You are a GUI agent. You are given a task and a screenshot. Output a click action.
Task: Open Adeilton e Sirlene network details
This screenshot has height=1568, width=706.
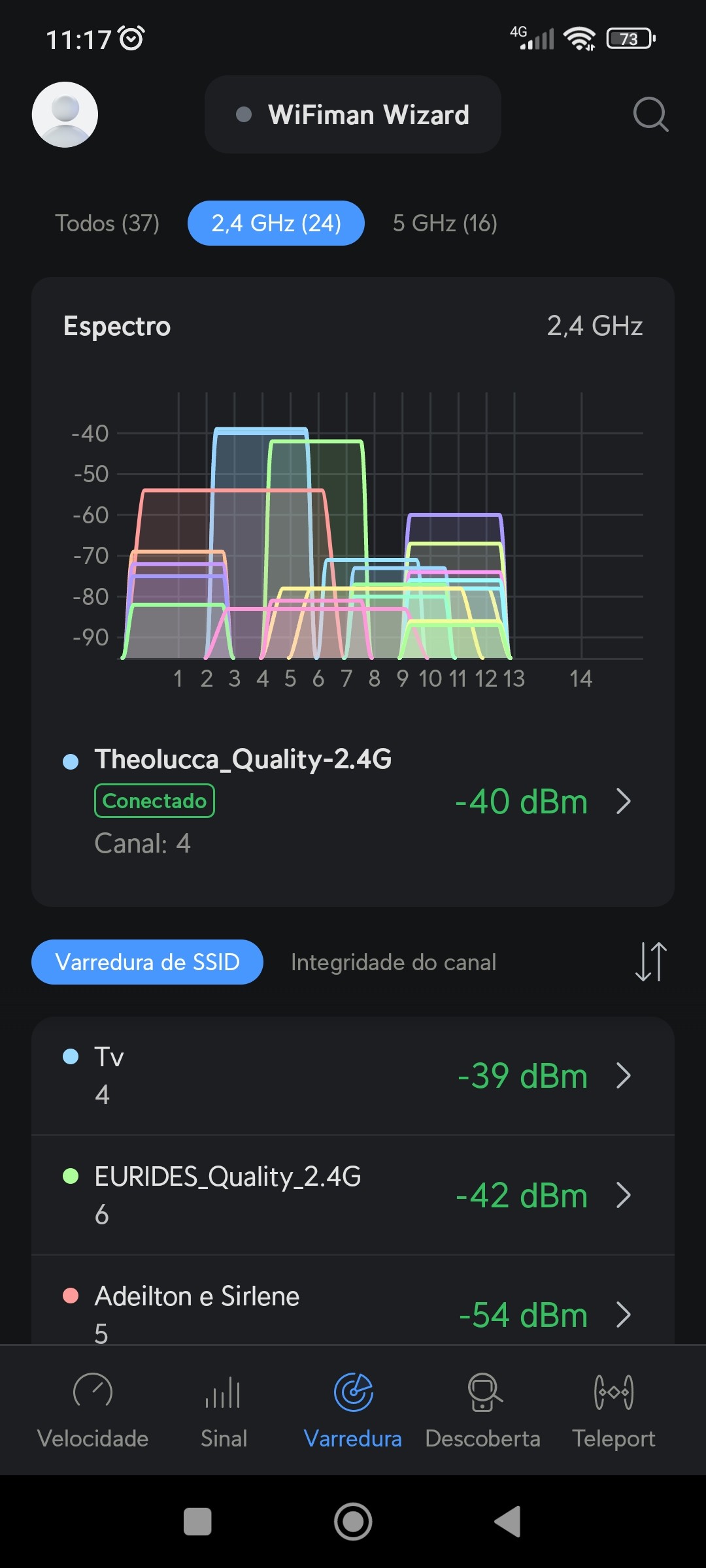tap(353, 1313)
